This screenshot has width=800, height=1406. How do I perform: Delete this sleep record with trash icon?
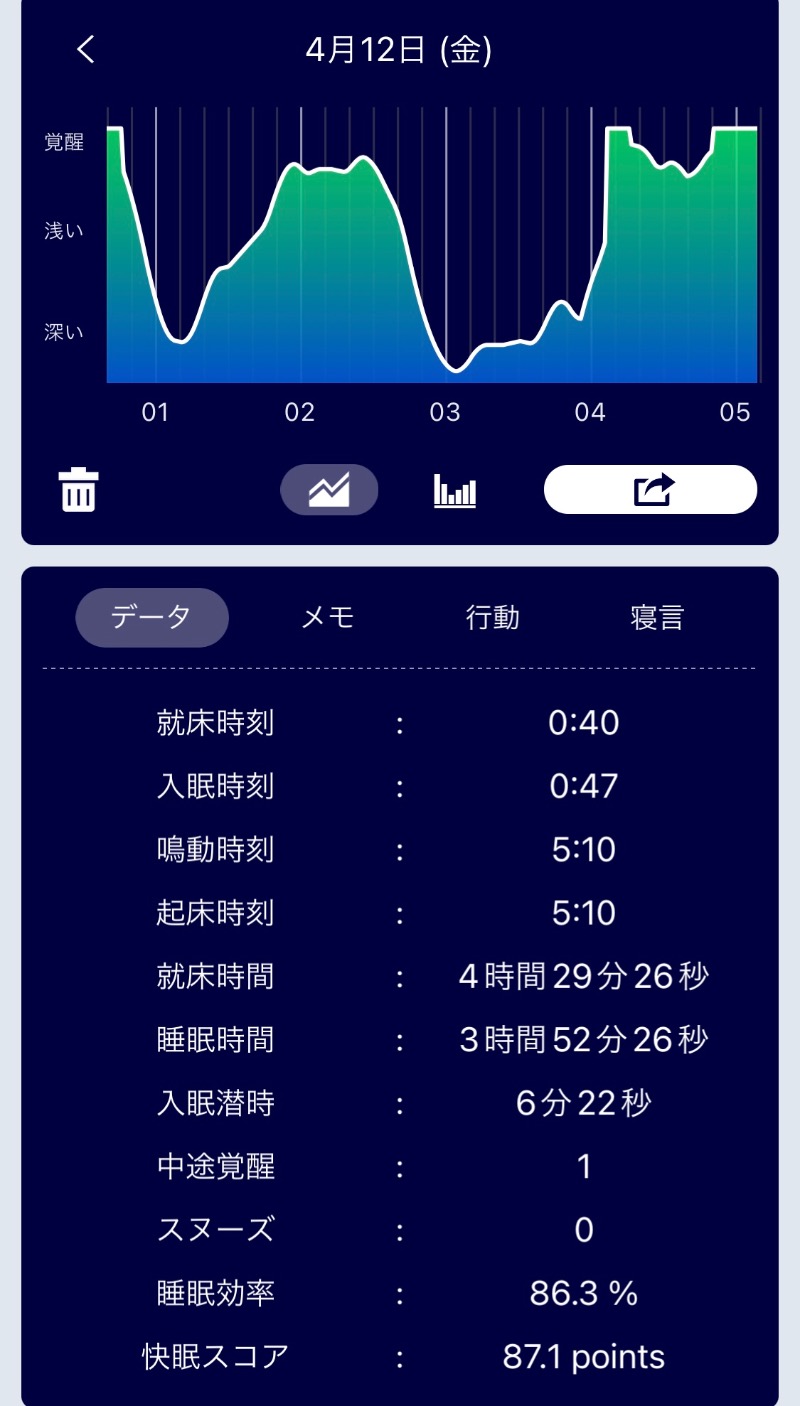tap(78, 490)
